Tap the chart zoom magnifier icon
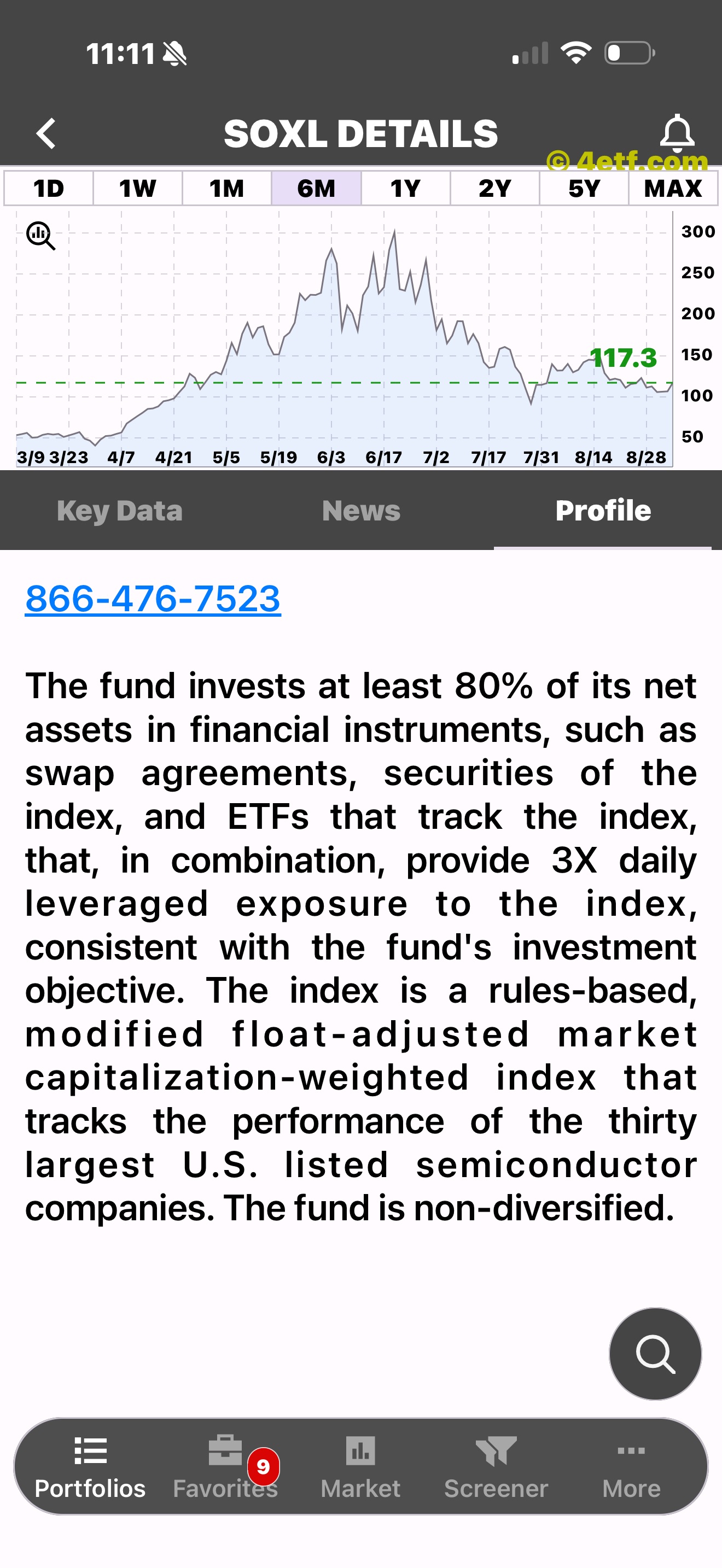This screenshot has width=722, height=1568. [x=41, y=236]
